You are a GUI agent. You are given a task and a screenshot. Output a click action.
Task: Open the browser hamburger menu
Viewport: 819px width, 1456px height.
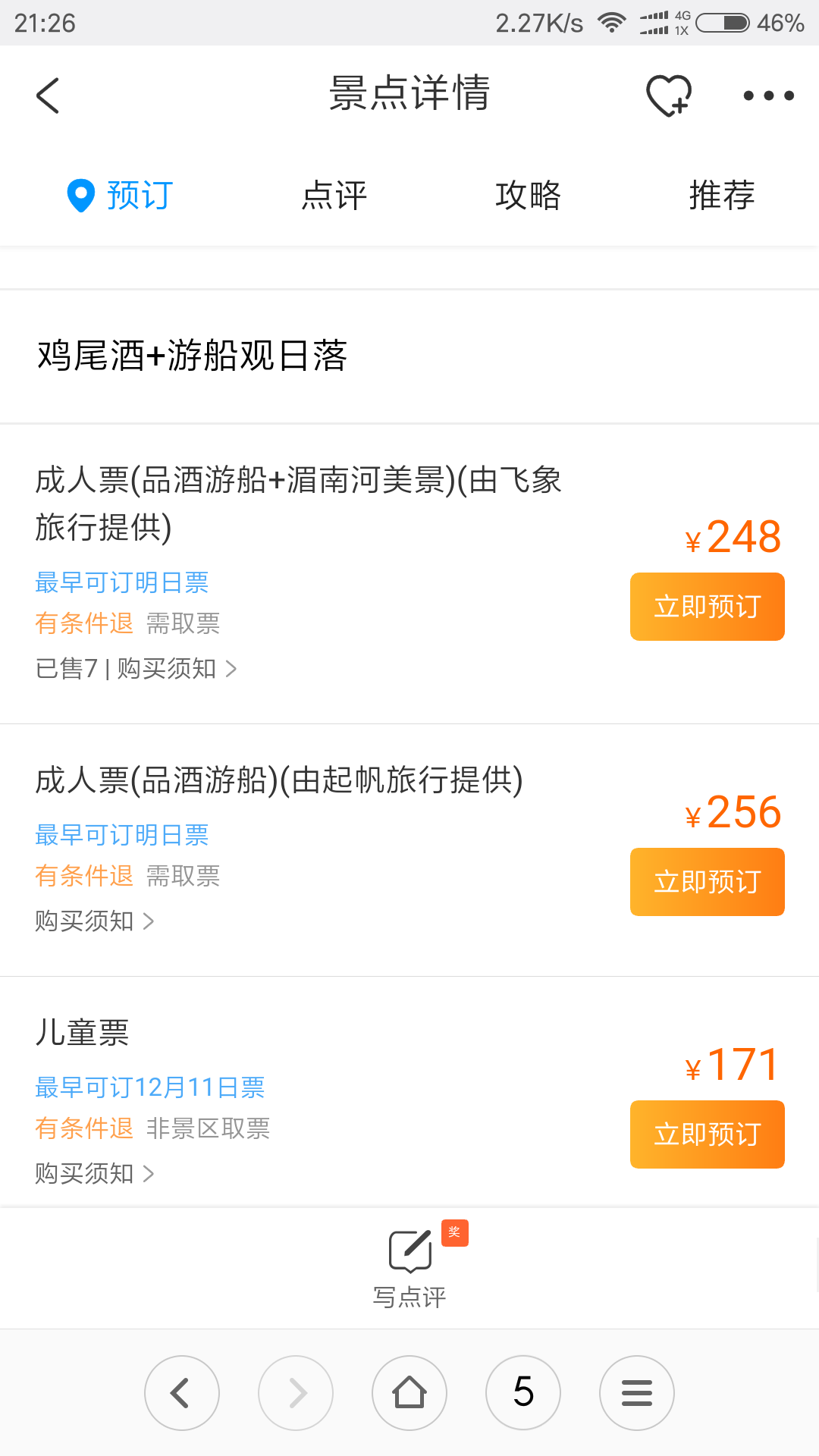point(637,1393)
